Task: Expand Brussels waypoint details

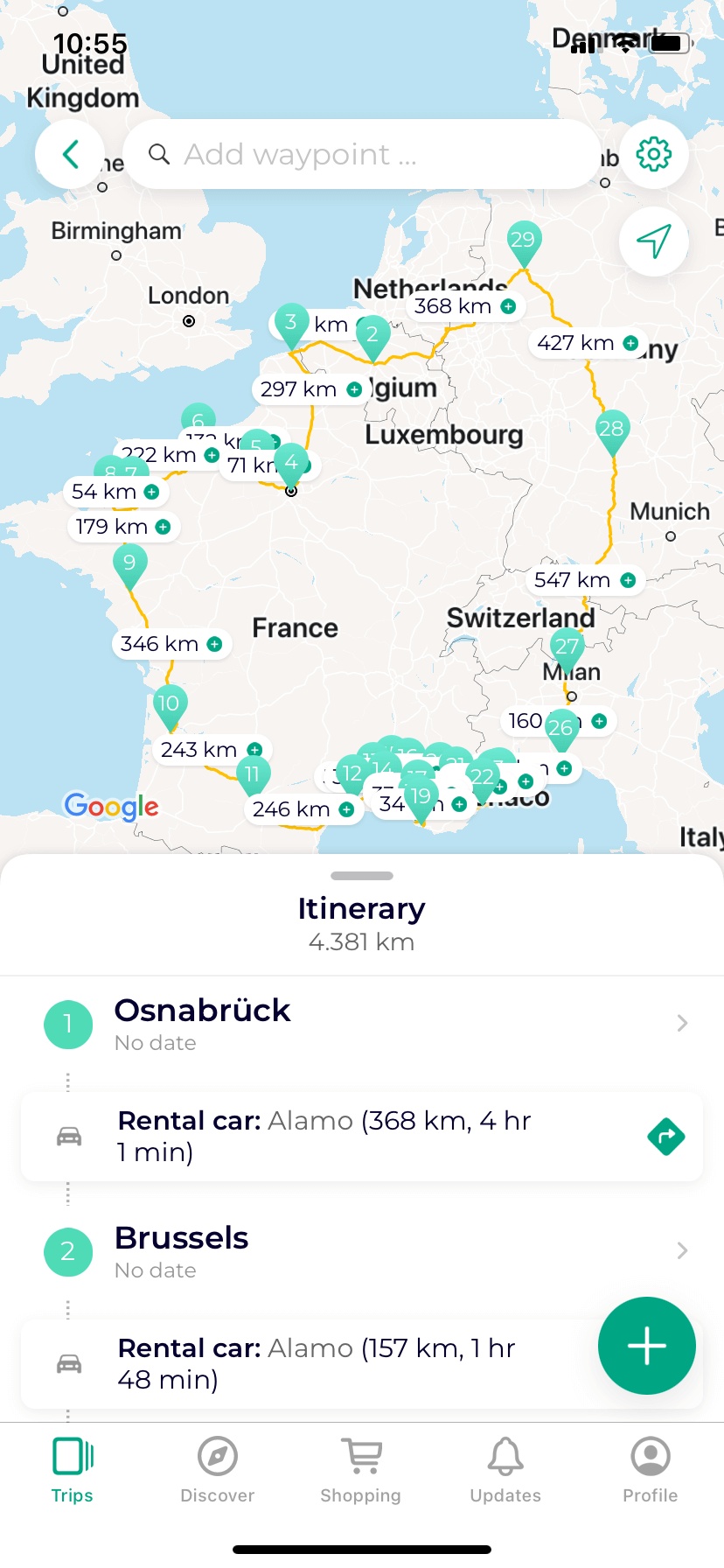Action: pos(681,1250)
